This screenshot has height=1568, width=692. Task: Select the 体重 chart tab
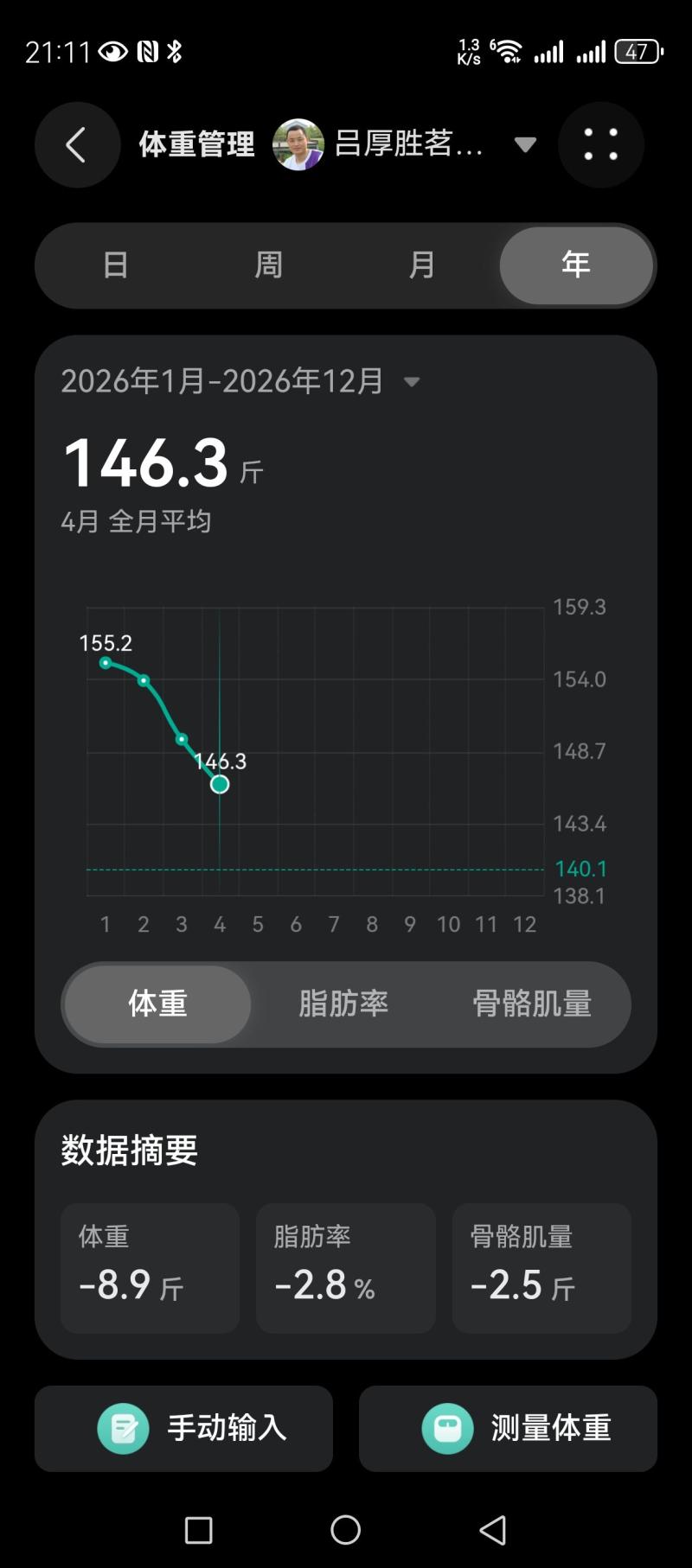157,1004
